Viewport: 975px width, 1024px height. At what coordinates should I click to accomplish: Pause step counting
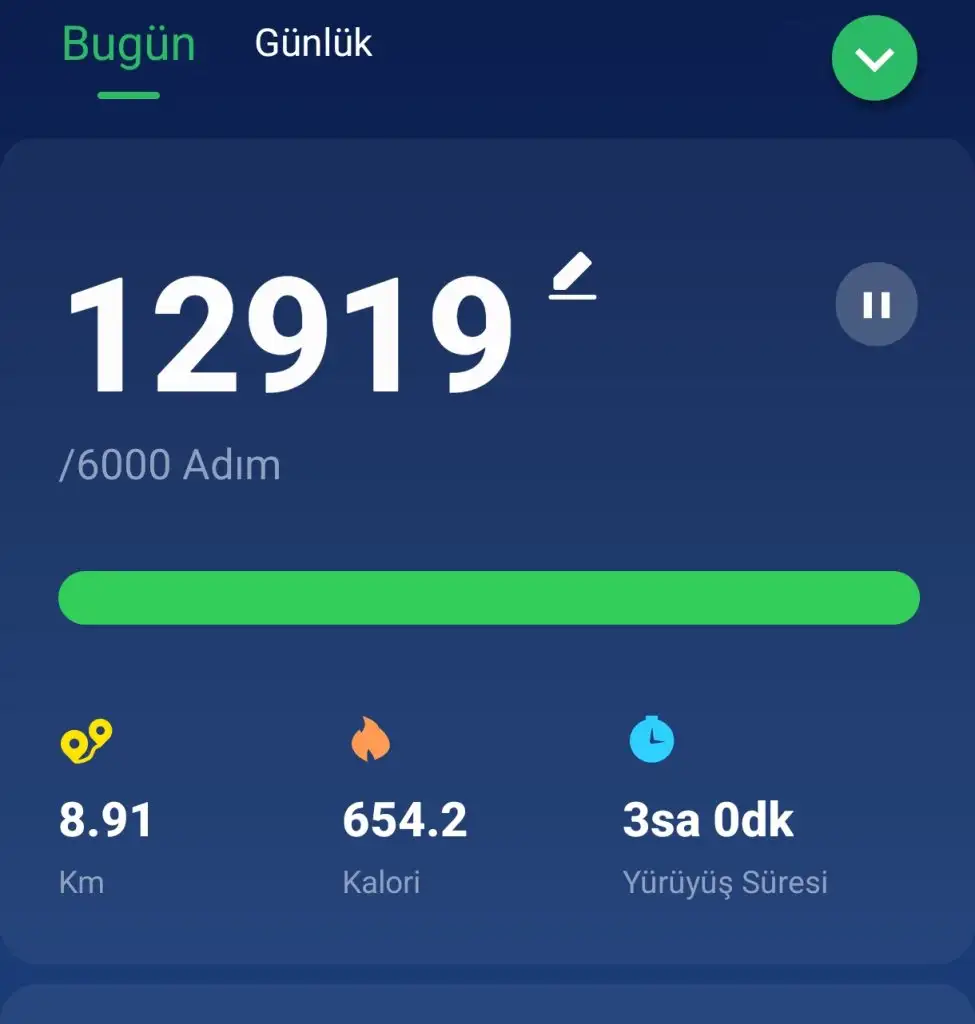[876, 305]
